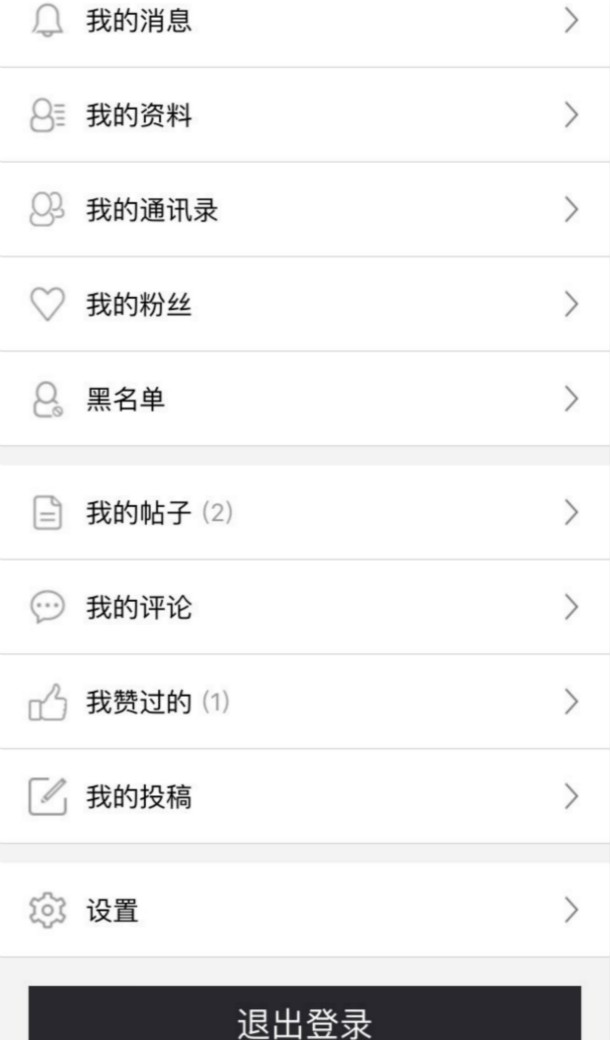This screenshot has width=610, height=1040.
Task: Tap the 退出登录 logout button
Action: [305, 1013]
